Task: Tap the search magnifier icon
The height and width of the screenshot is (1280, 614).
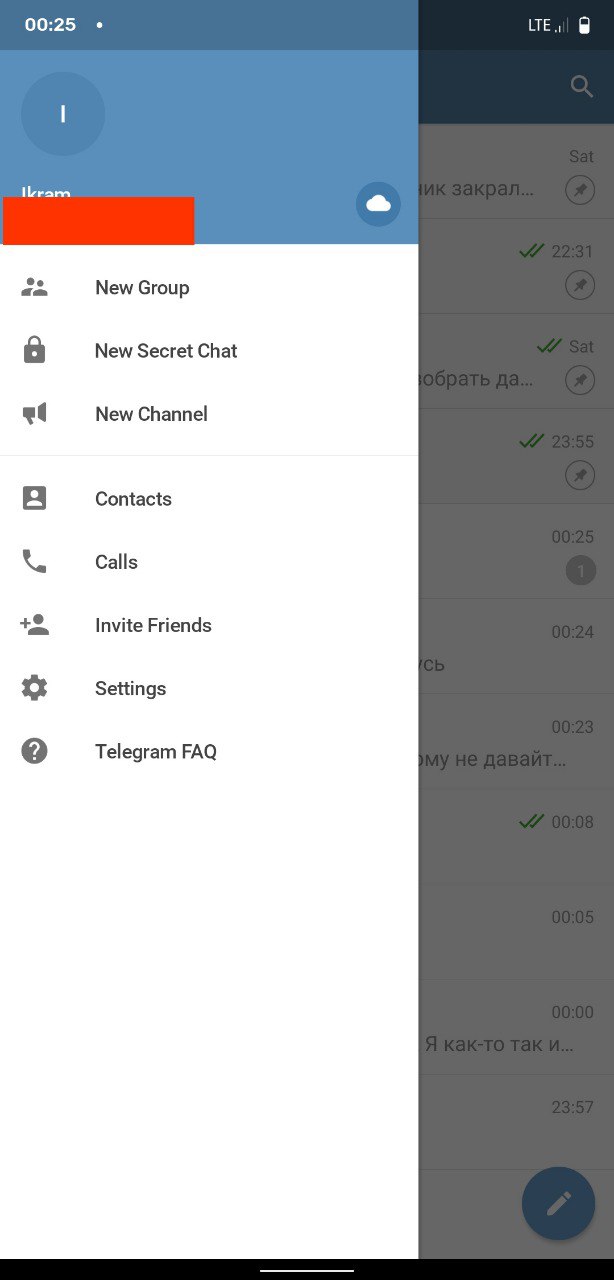Action: click(582, 86)
